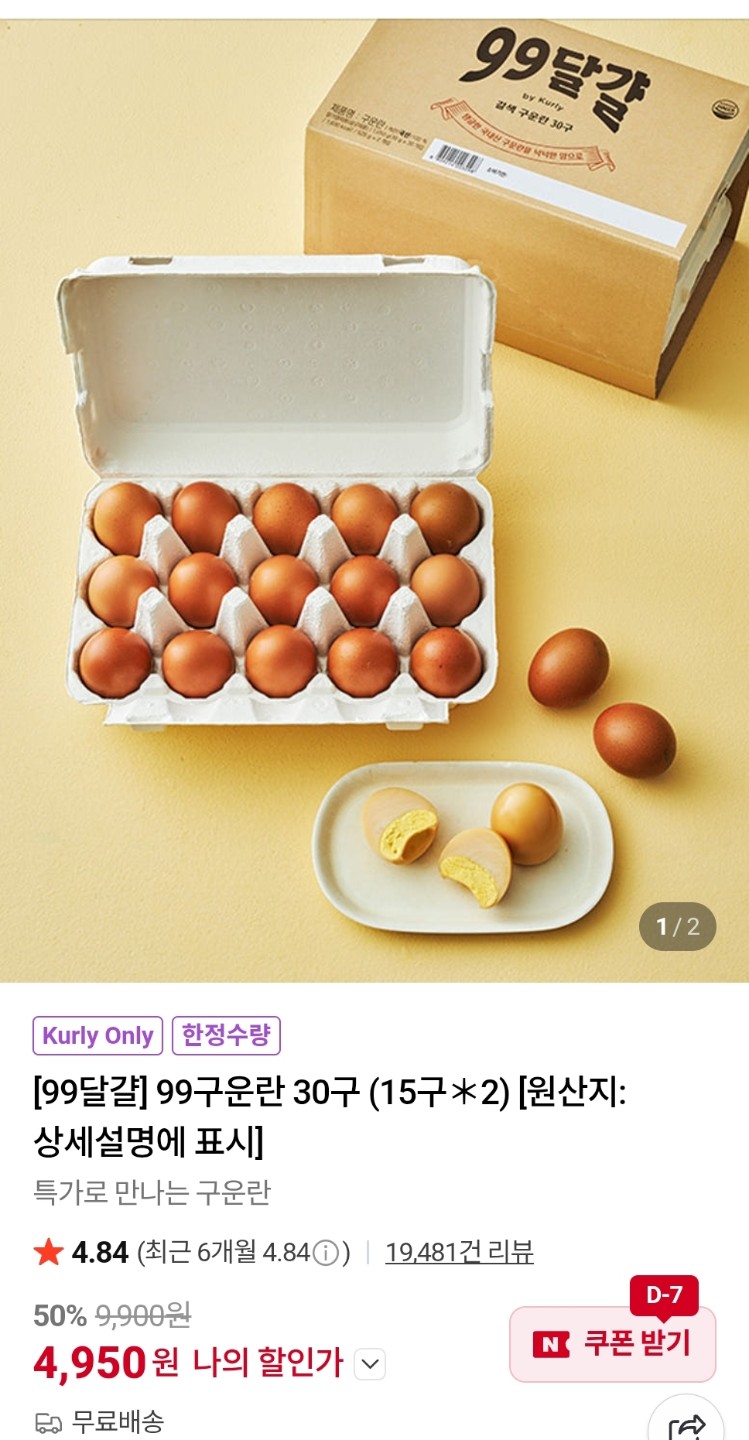Expand the 나의 할인가 discount chevron

pyautogui.click(x=370, y=1363)
